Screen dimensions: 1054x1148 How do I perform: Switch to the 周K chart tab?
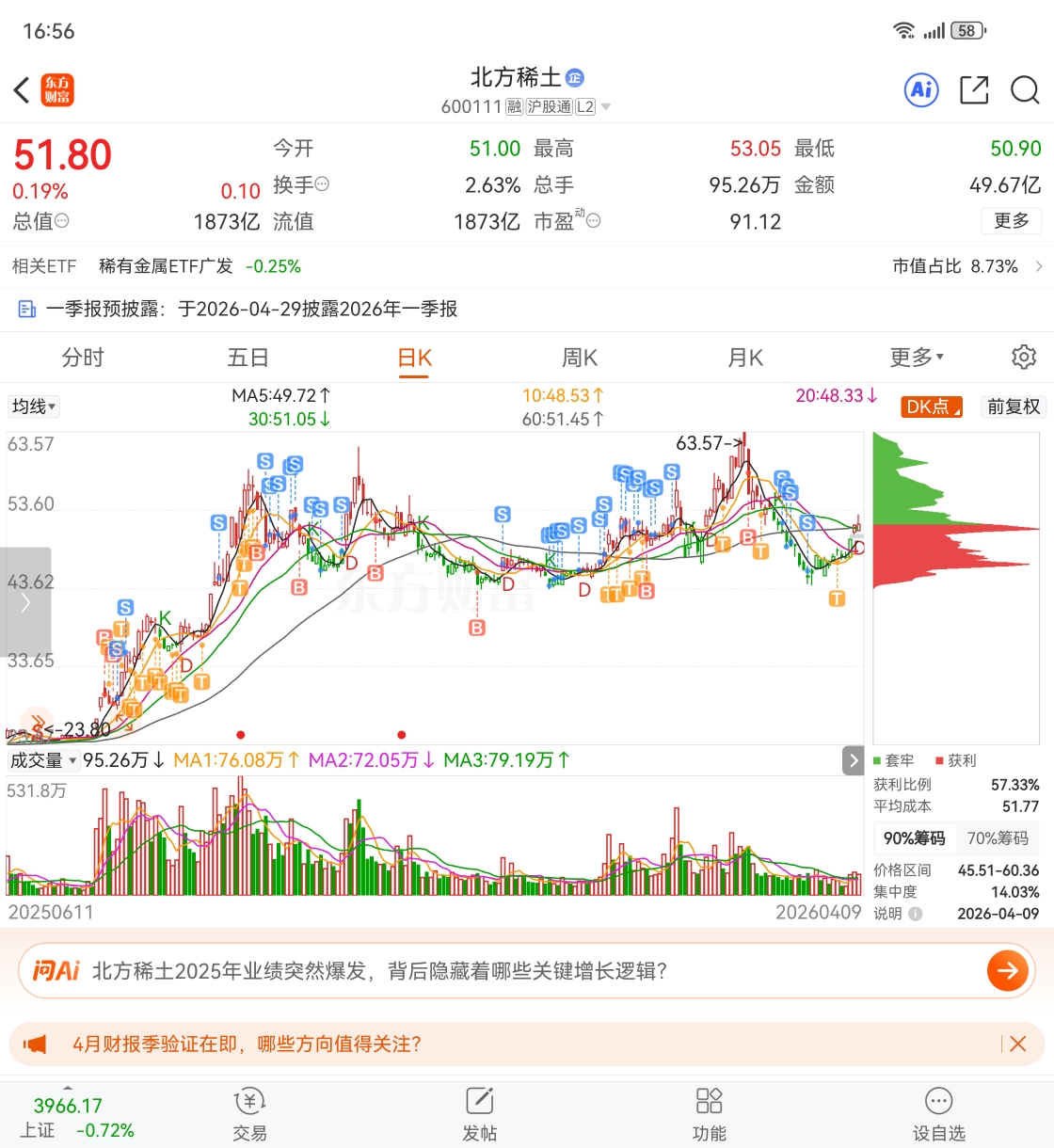click(580, 358)
